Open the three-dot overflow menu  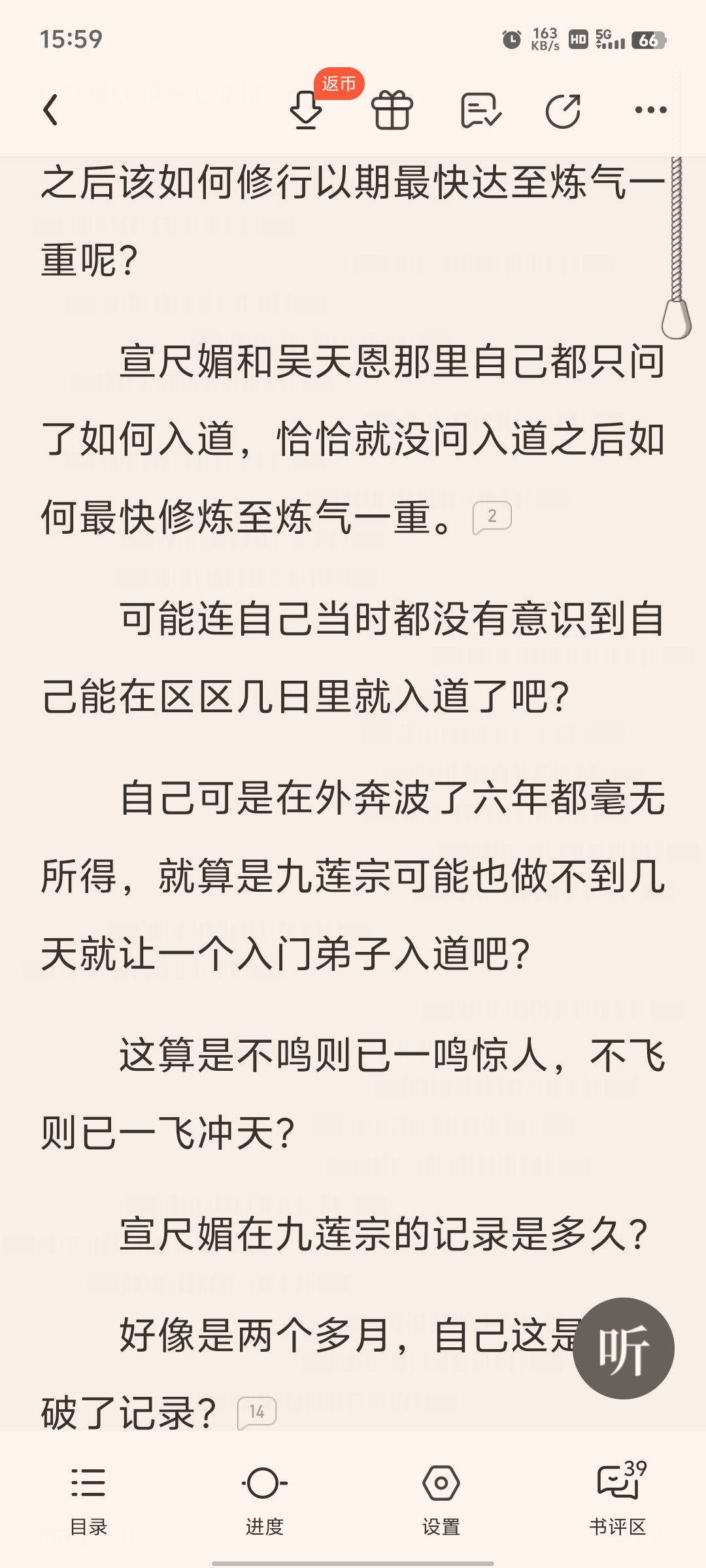tap(651, 110)
